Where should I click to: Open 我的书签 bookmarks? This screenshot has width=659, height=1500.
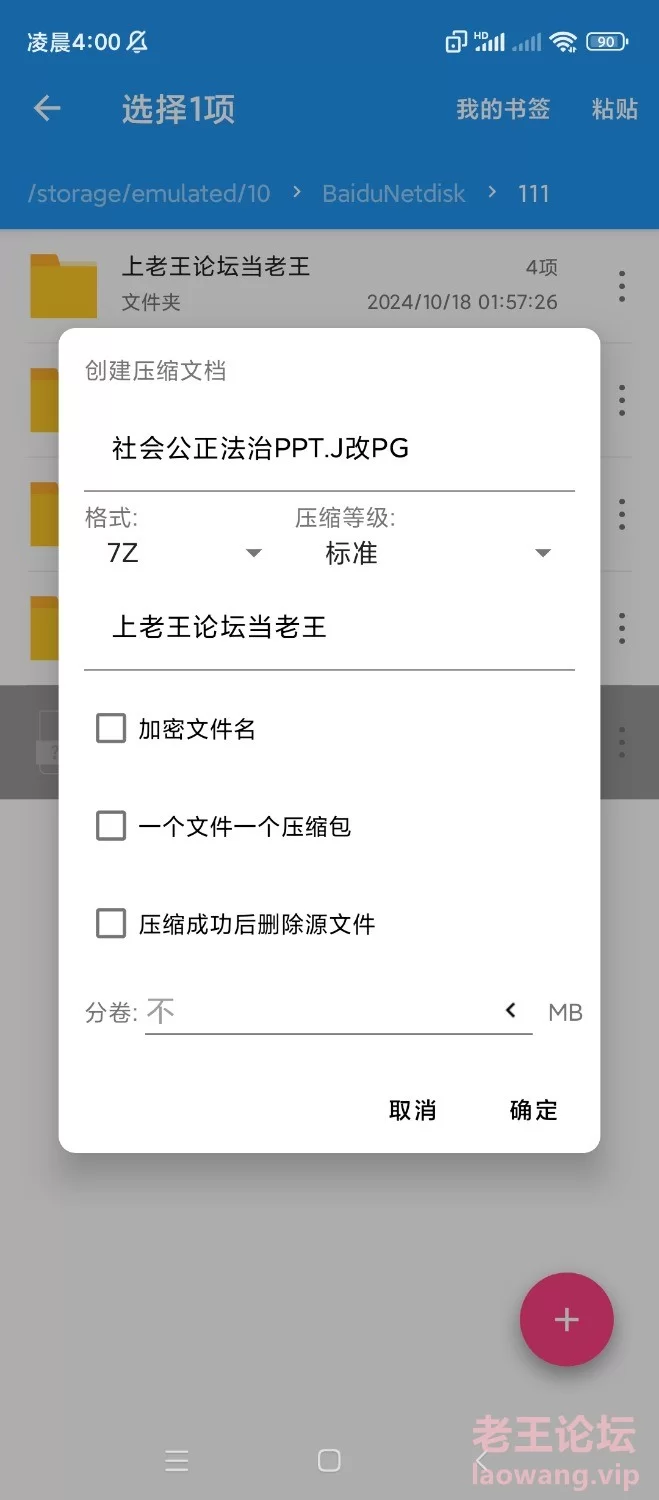point(503,109)
